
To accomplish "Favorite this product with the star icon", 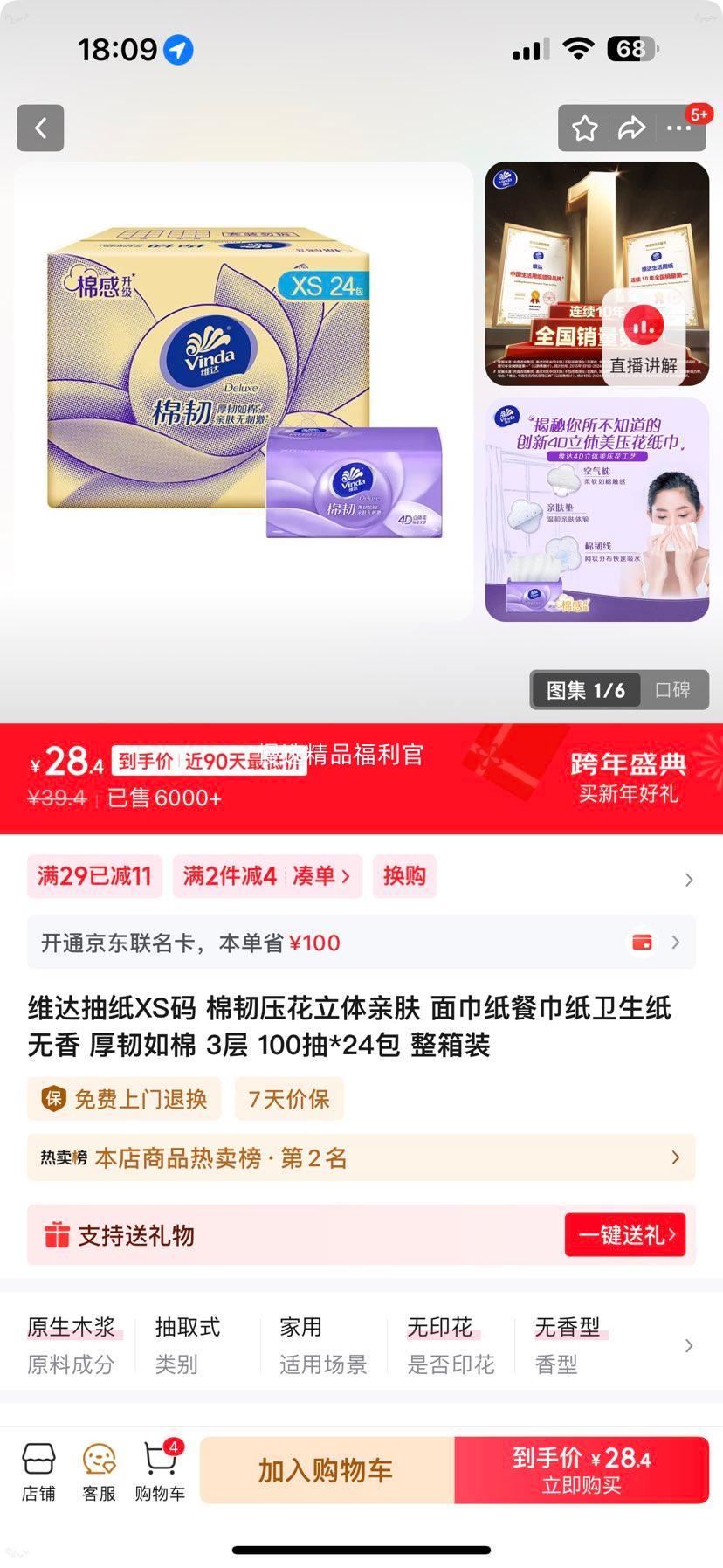I will click(x=585, y=128).
